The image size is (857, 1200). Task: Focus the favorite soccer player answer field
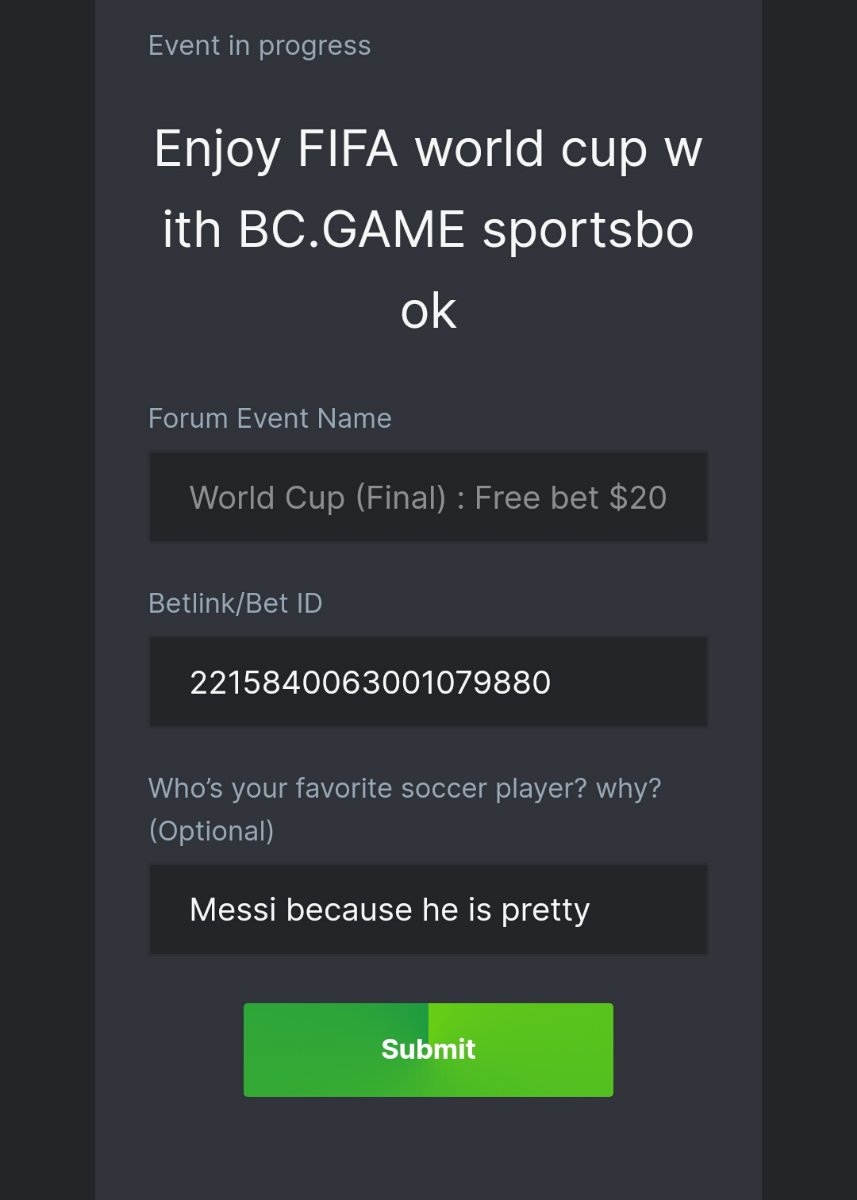click(x=428, y=910)
